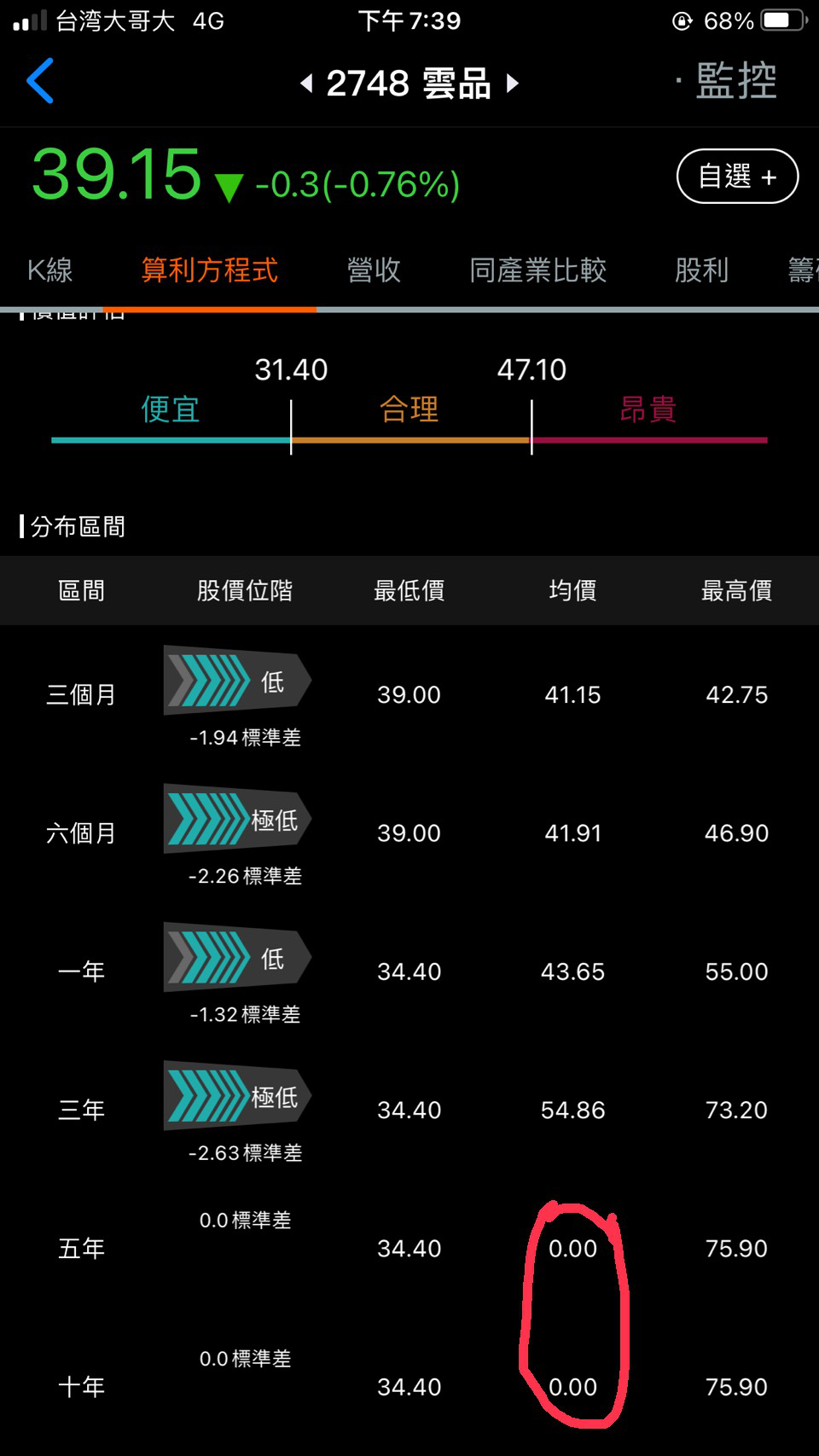
Task: View the 同產業比較 tab
Action: [537, 270]
